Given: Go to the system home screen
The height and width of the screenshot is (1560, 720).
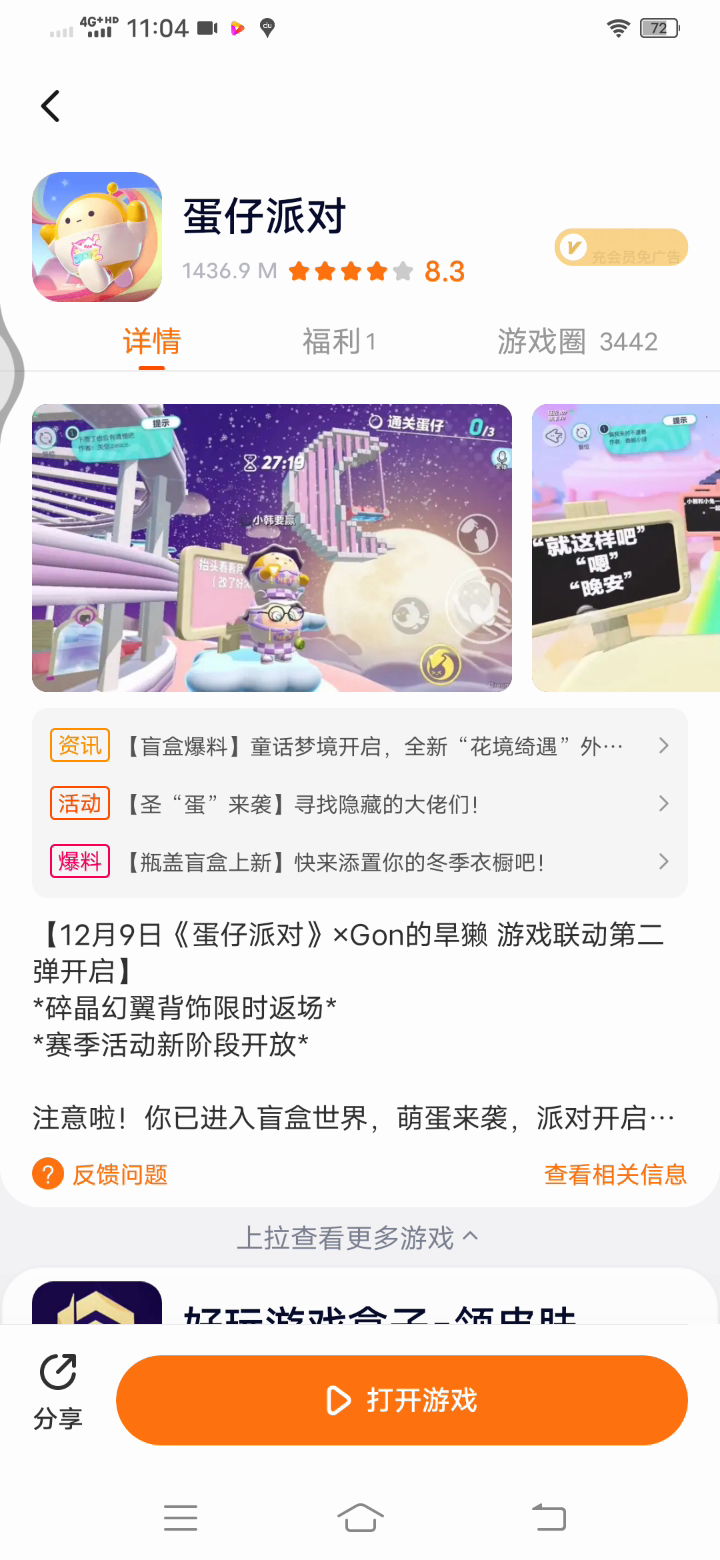Looking at the screenshot, I should [360, 1518].
